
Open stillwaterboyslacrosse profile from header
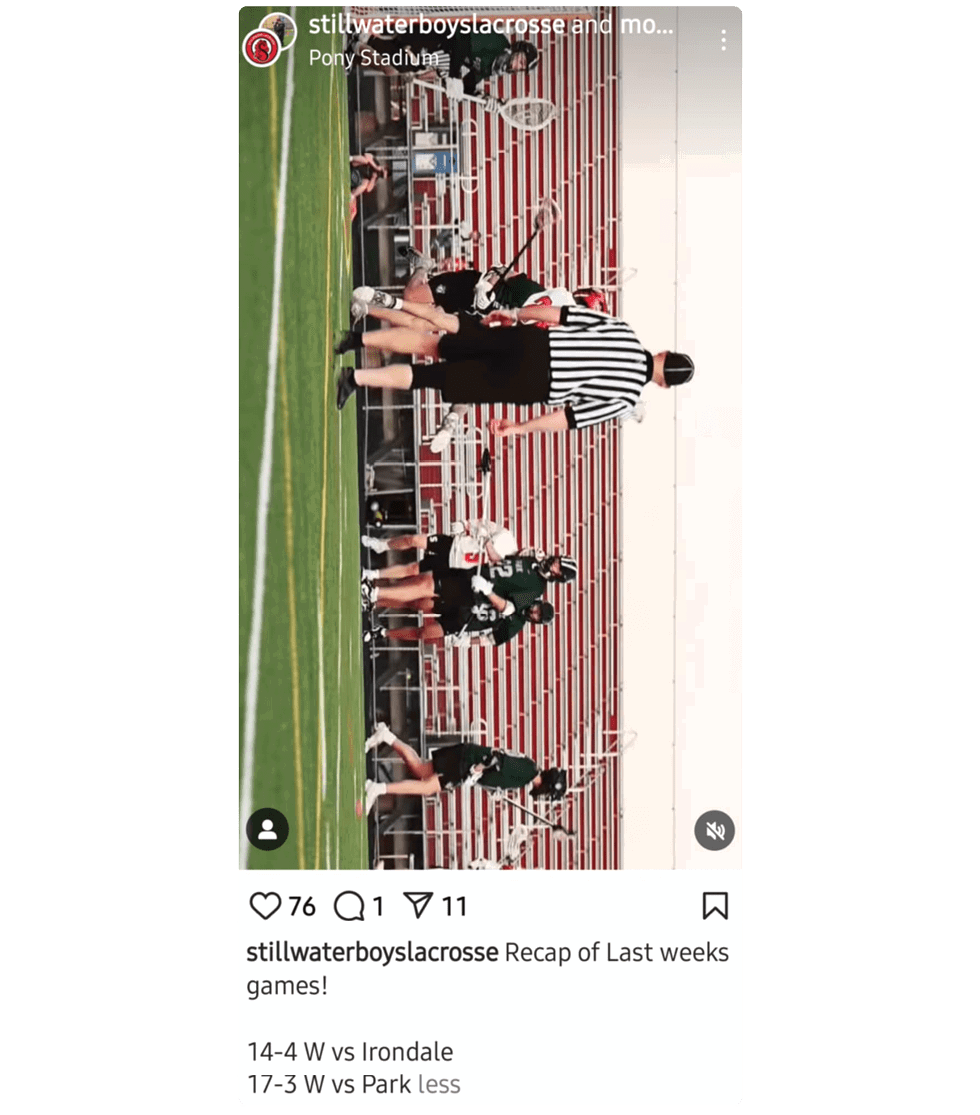coord(436,25)
